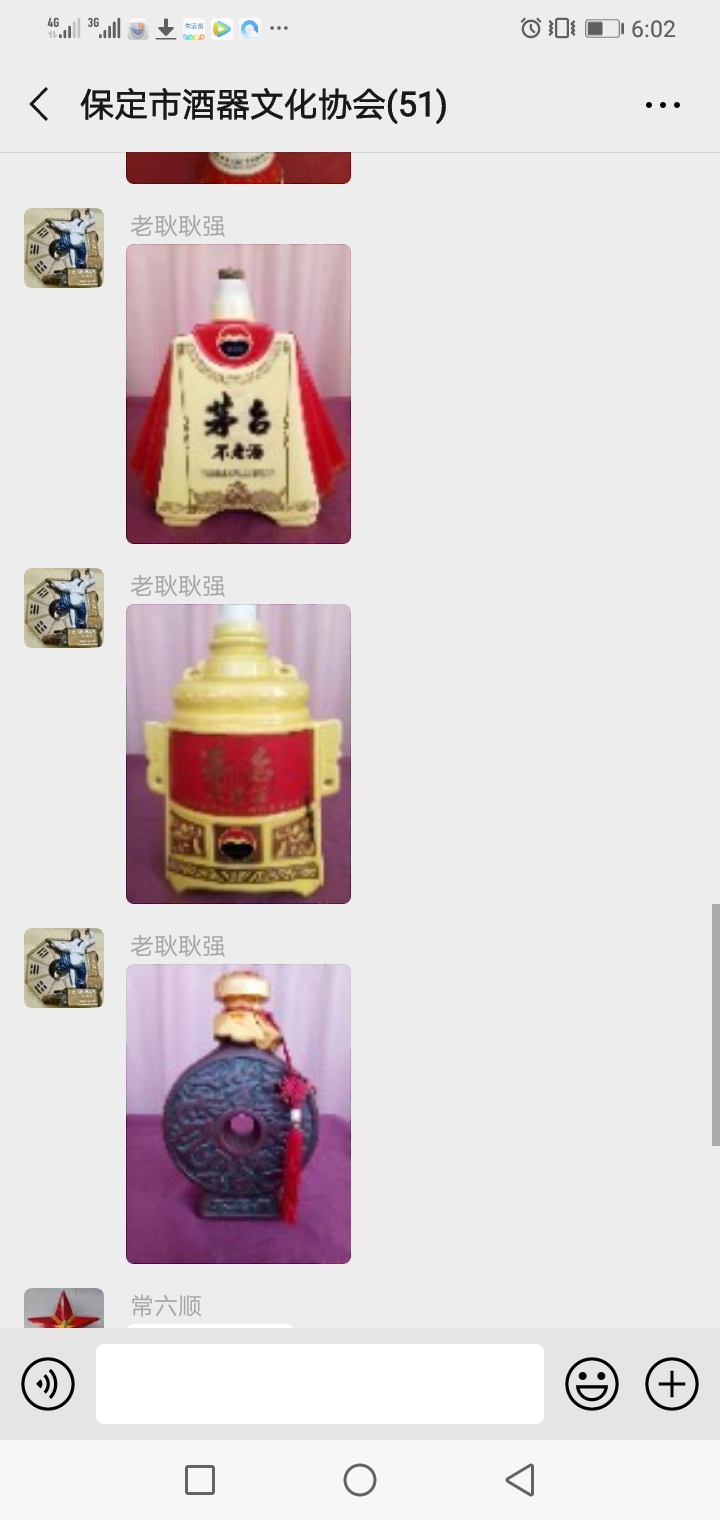Viewport: 720px width, 1520px height.
Task: View the yellow and red bottle photo
Action: (238, 754)
